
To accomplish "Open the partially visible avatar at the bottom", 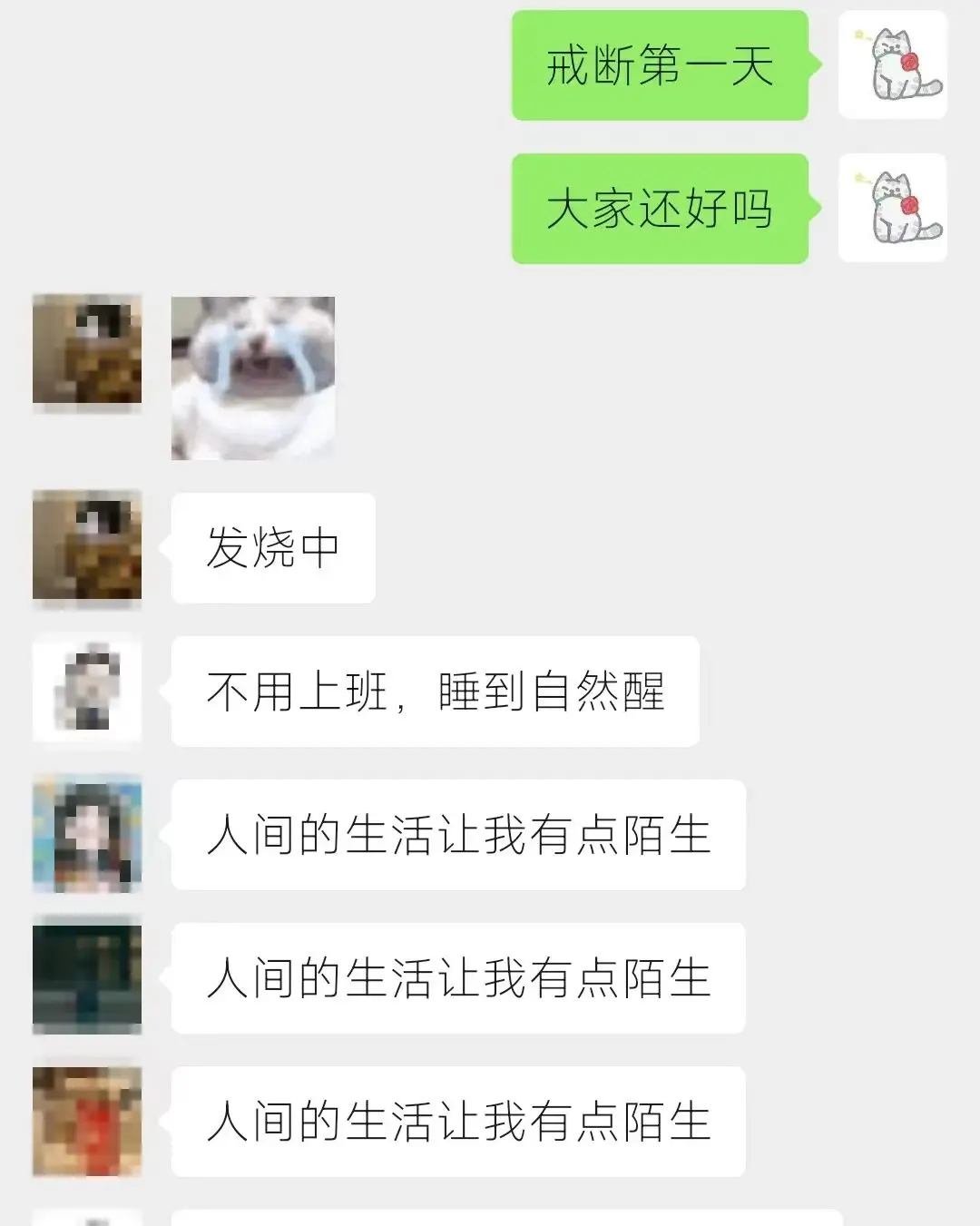I will coord(86,1219).
